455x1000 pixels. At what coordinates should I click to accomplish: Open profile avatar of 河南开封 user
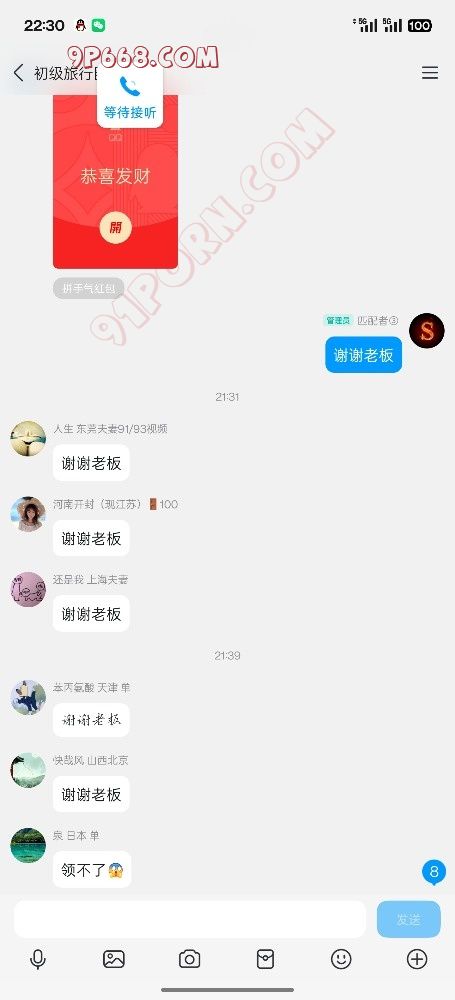pos(28,514)
